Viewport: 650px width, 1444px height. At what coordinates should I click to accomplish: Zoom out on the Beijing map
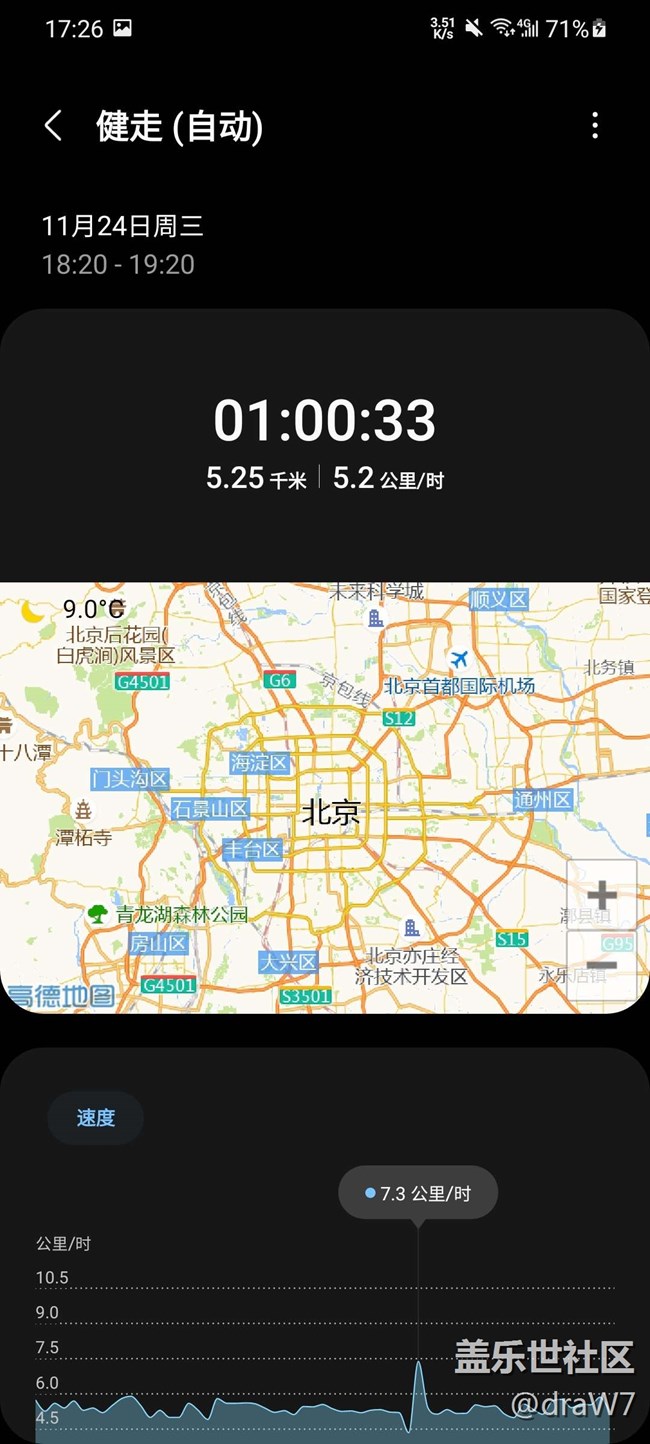click(601, 965)
